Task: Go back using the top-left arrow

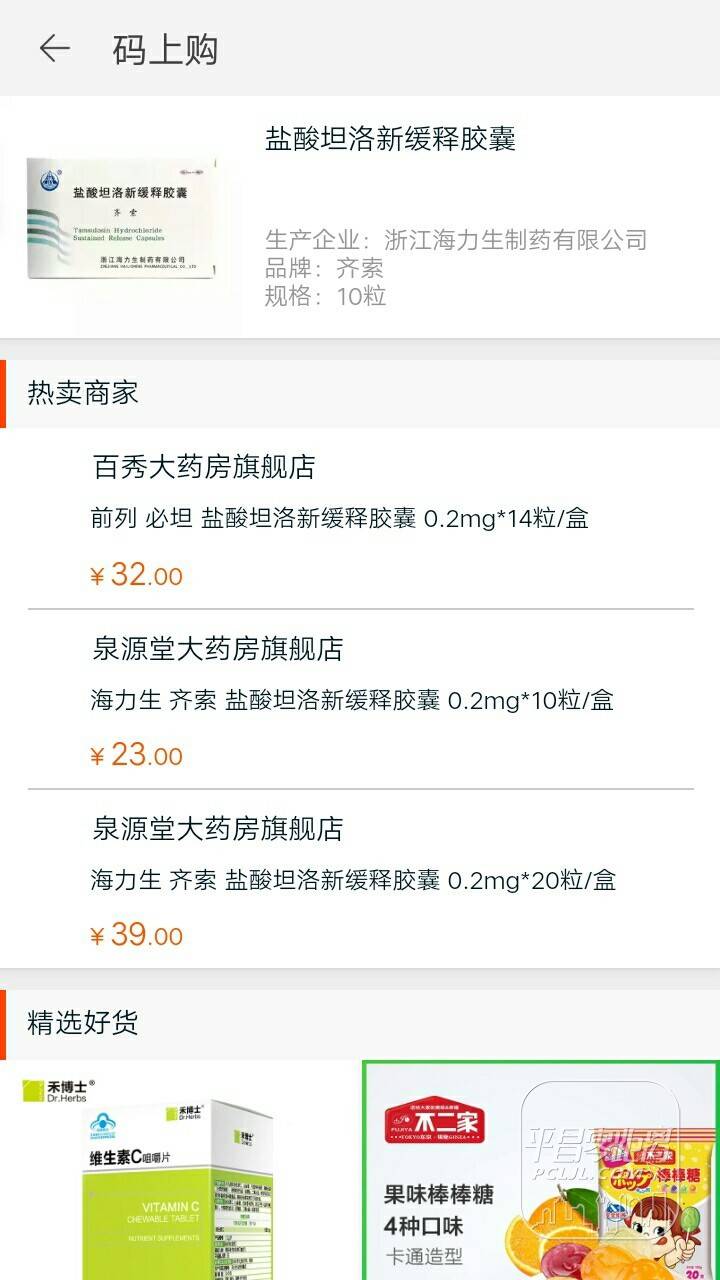Action: coord(54,49)
